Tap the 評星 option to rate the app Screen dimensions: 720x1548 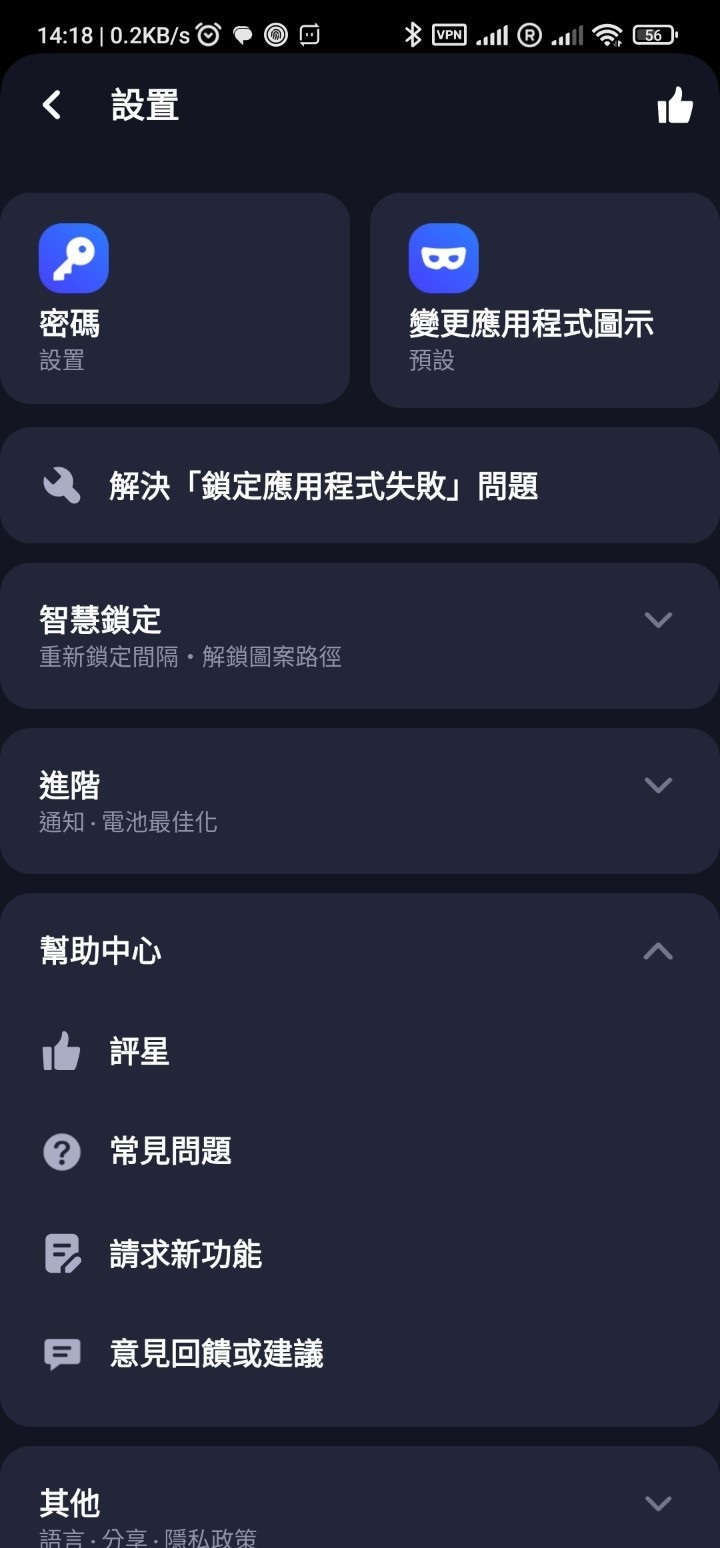(x=140, y=1051)
